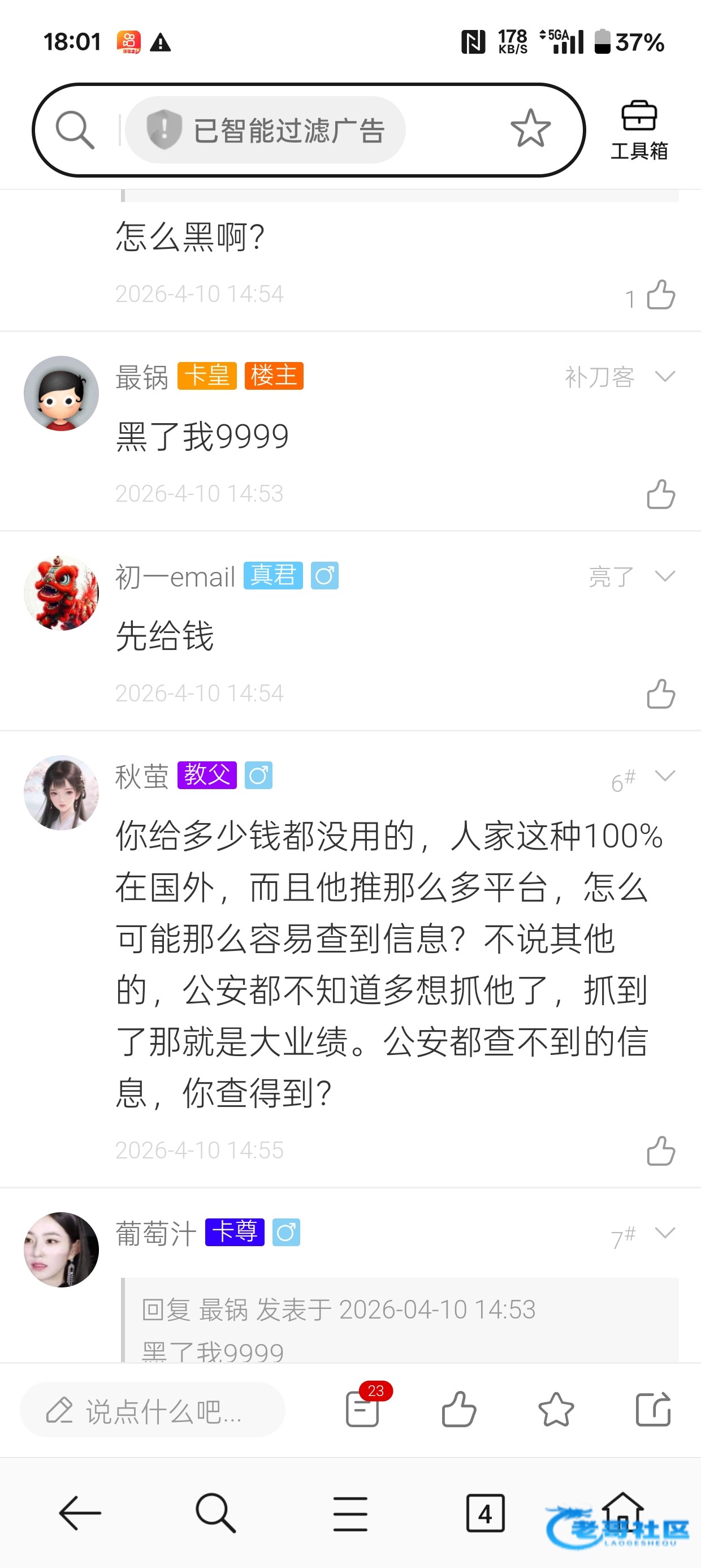
Task: Favorite this thread with the bottom star
Action: click(556, 1408)
